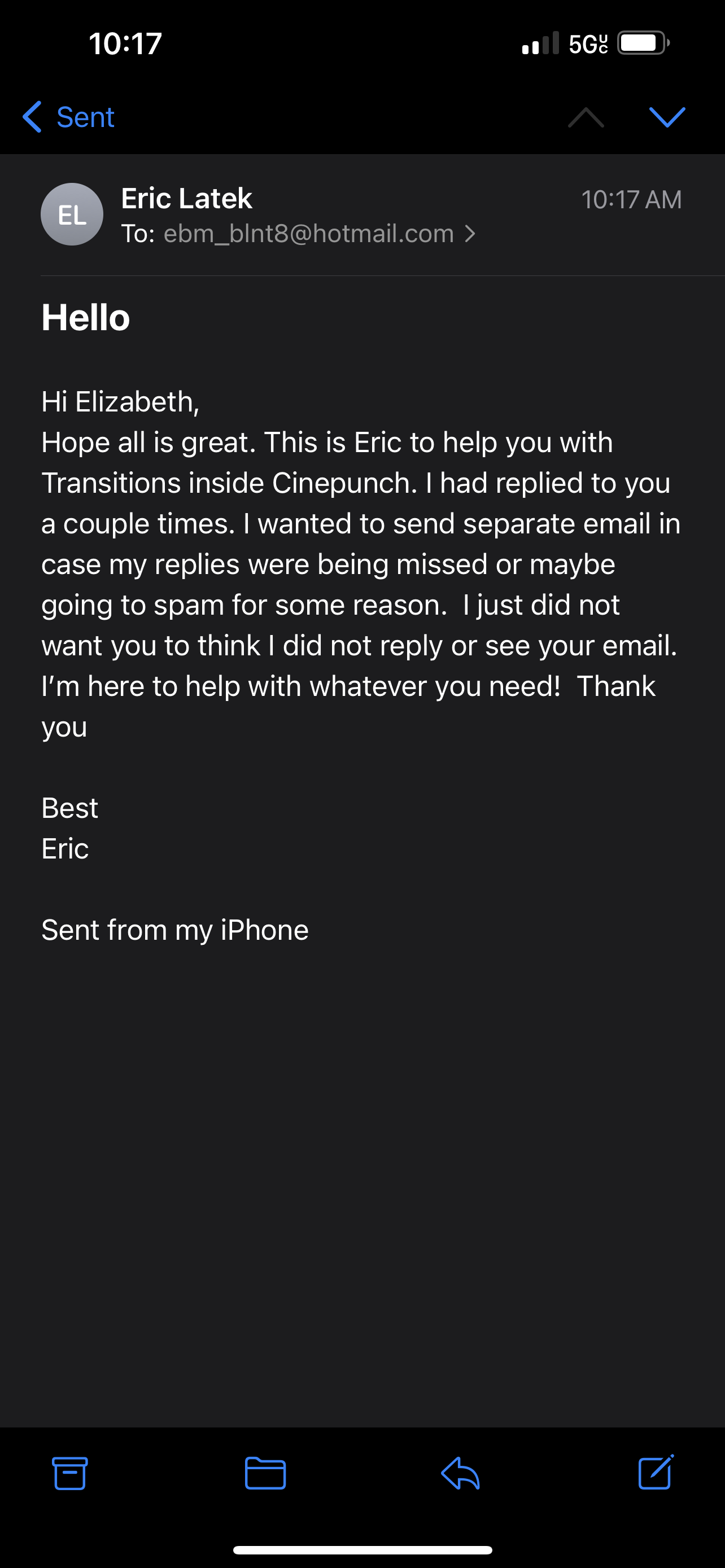Compose a new email
Image resolution: width=725 pixels, height=1568 pixels.
pos(656,1472)
